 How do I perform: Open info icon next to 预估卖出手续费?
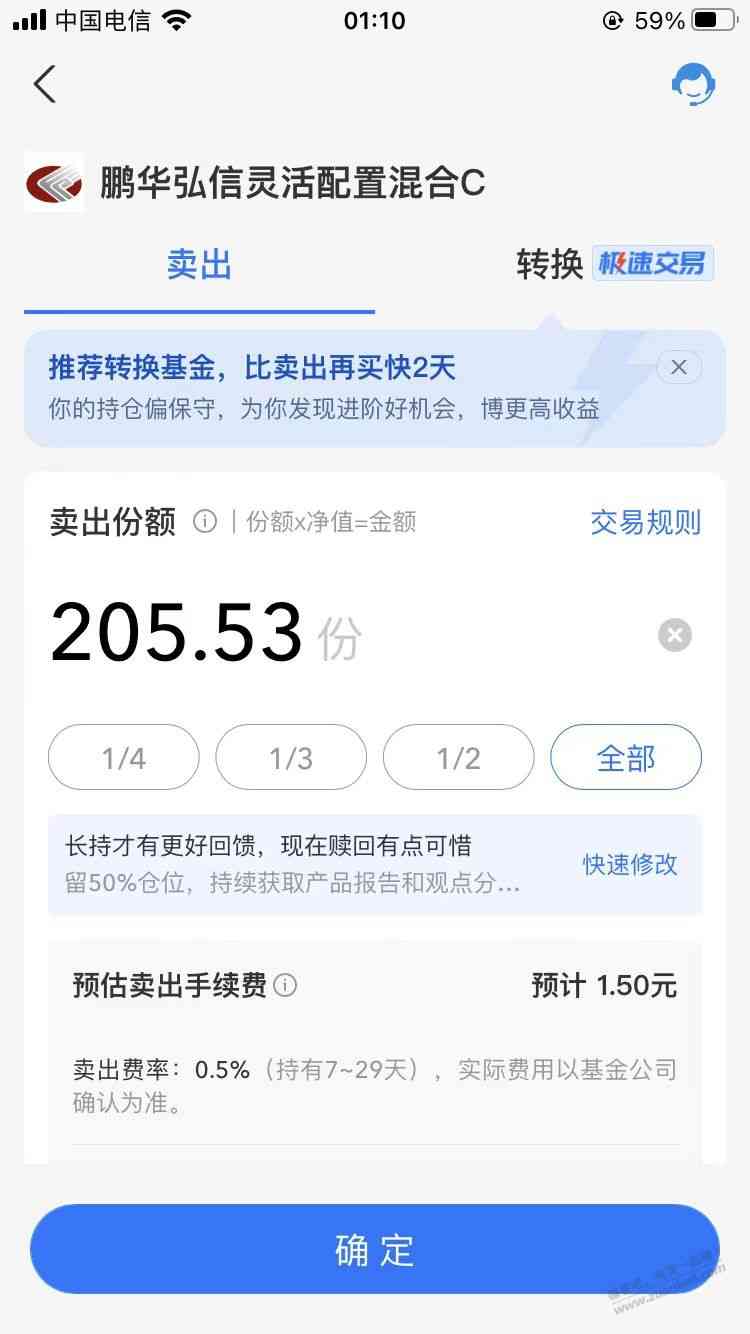286,986
